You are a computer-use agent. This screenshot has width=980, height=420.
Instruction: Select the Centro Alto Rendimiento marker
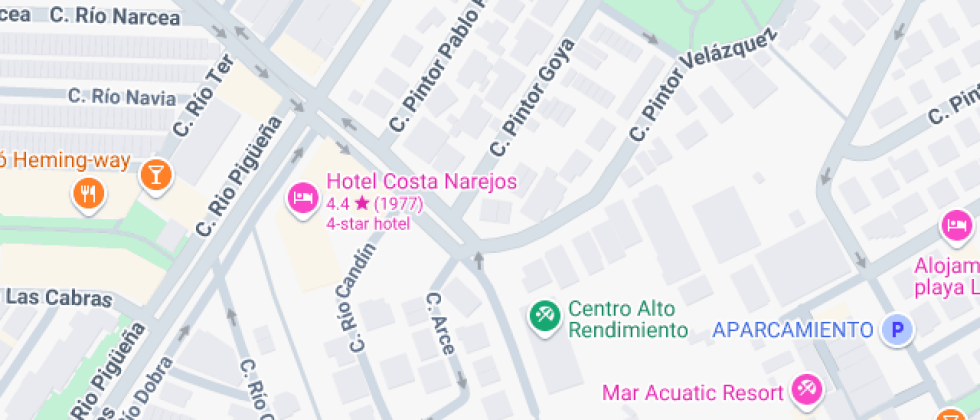point(544,316)
